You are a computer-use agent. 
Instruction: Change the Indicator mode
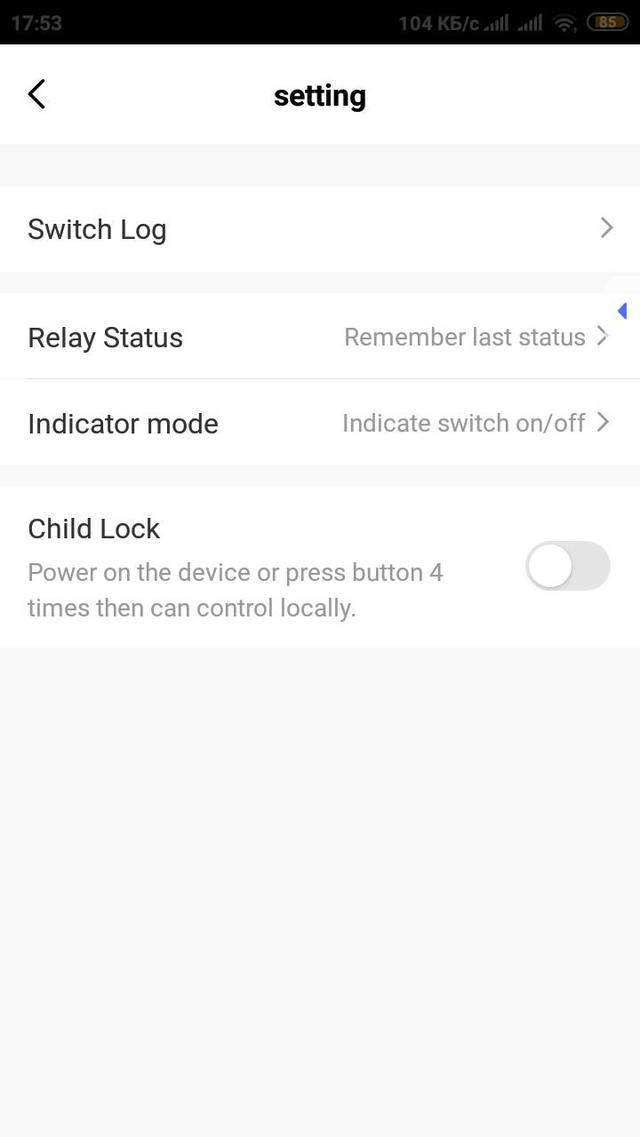(320, 423)
